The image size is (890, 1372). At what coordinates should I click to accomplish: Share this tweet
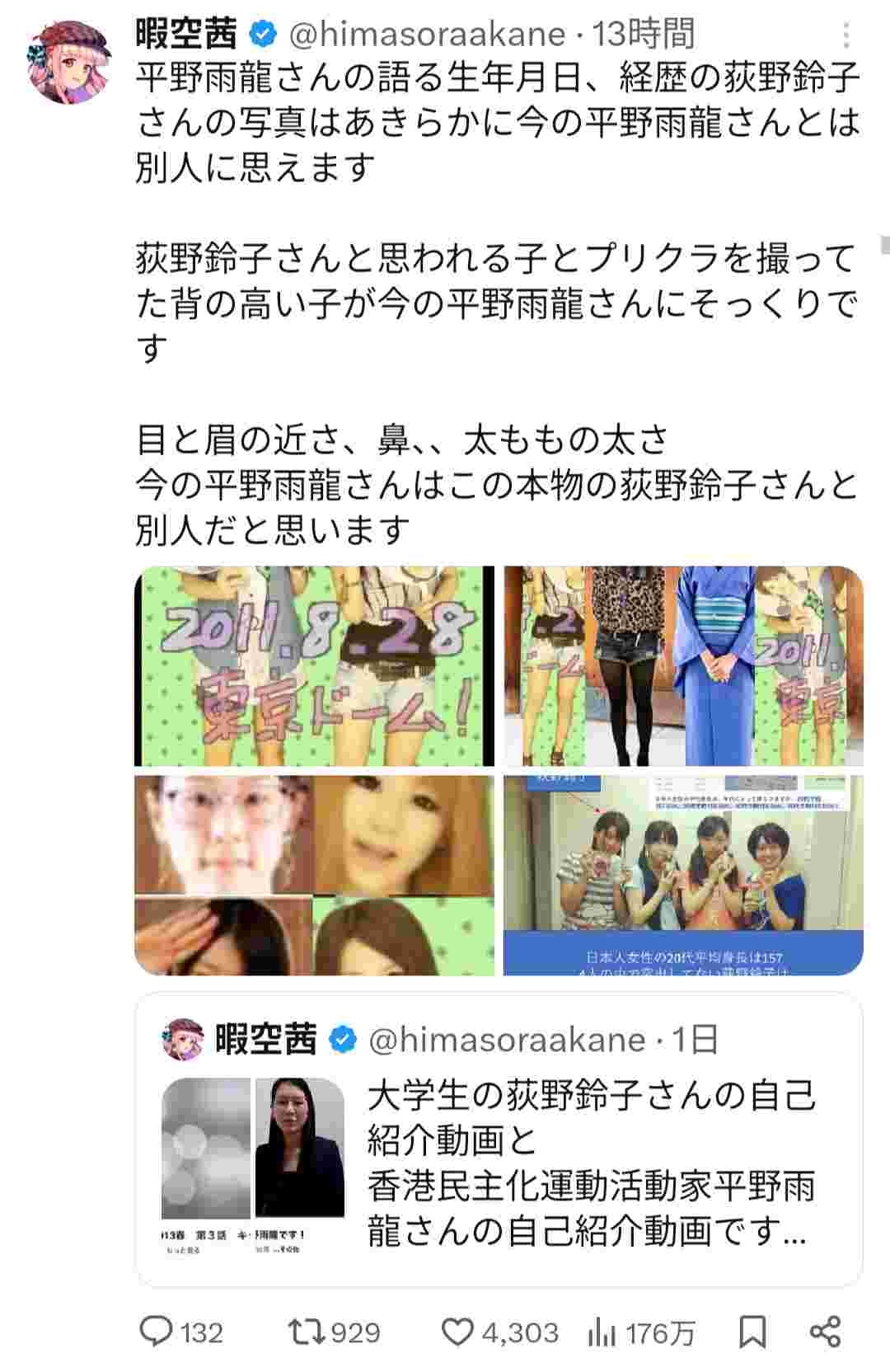click(825, 1332)
